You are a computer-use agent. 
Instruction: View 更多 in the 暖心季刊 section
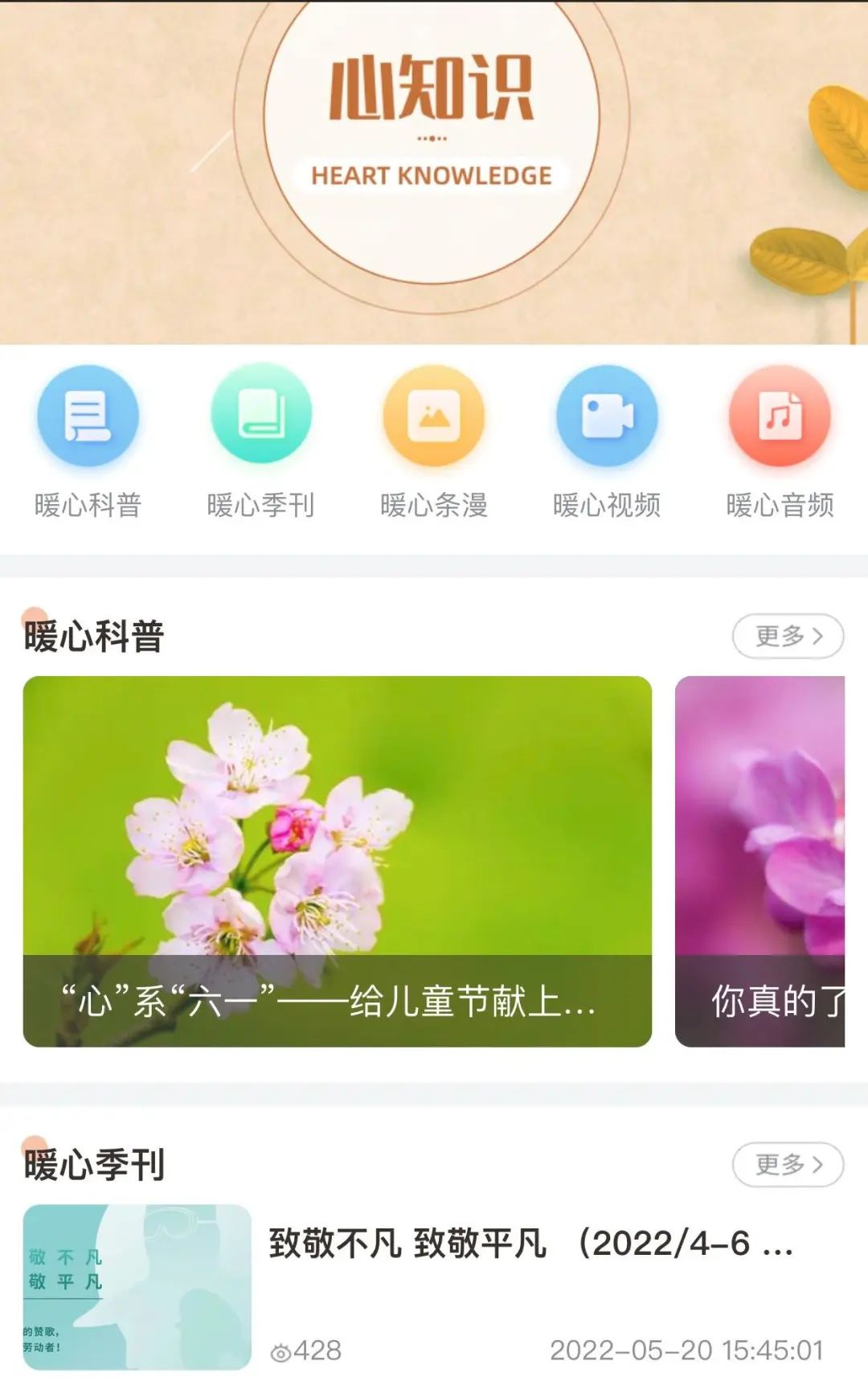[x=788, y=1164]
